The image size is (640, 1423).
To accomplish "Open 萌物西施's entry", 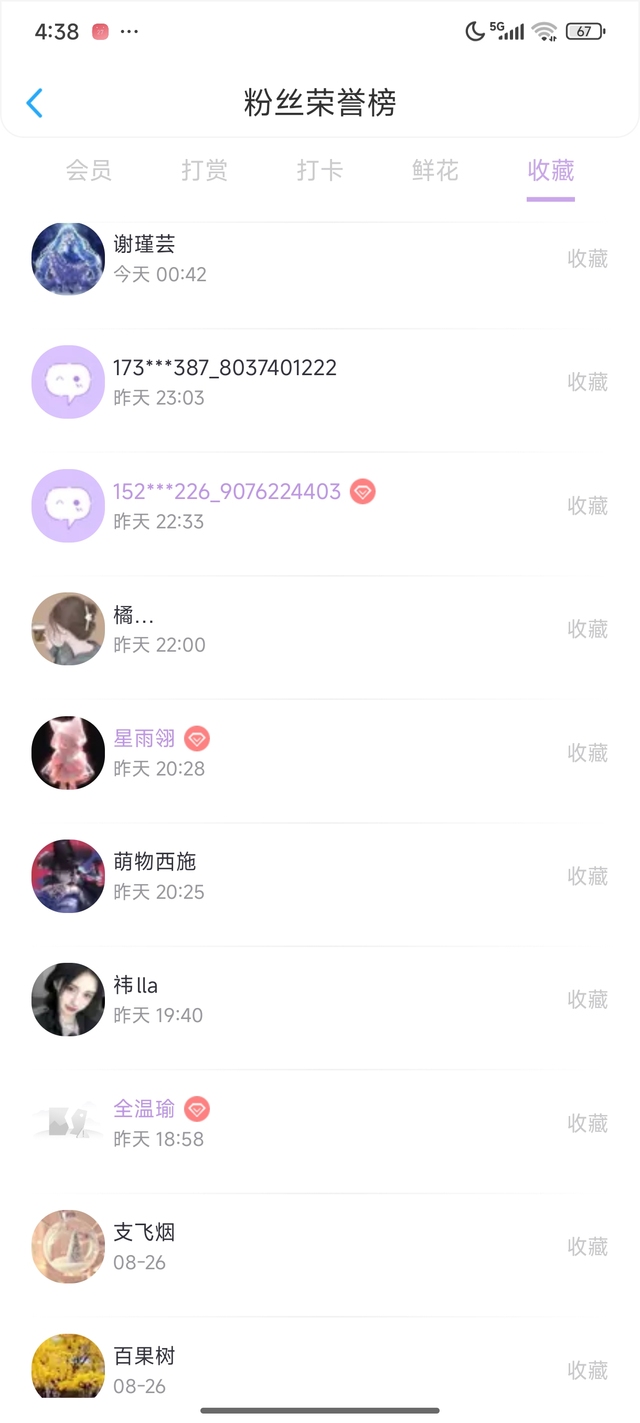I will pyautogui.click(x=320, y=876).
